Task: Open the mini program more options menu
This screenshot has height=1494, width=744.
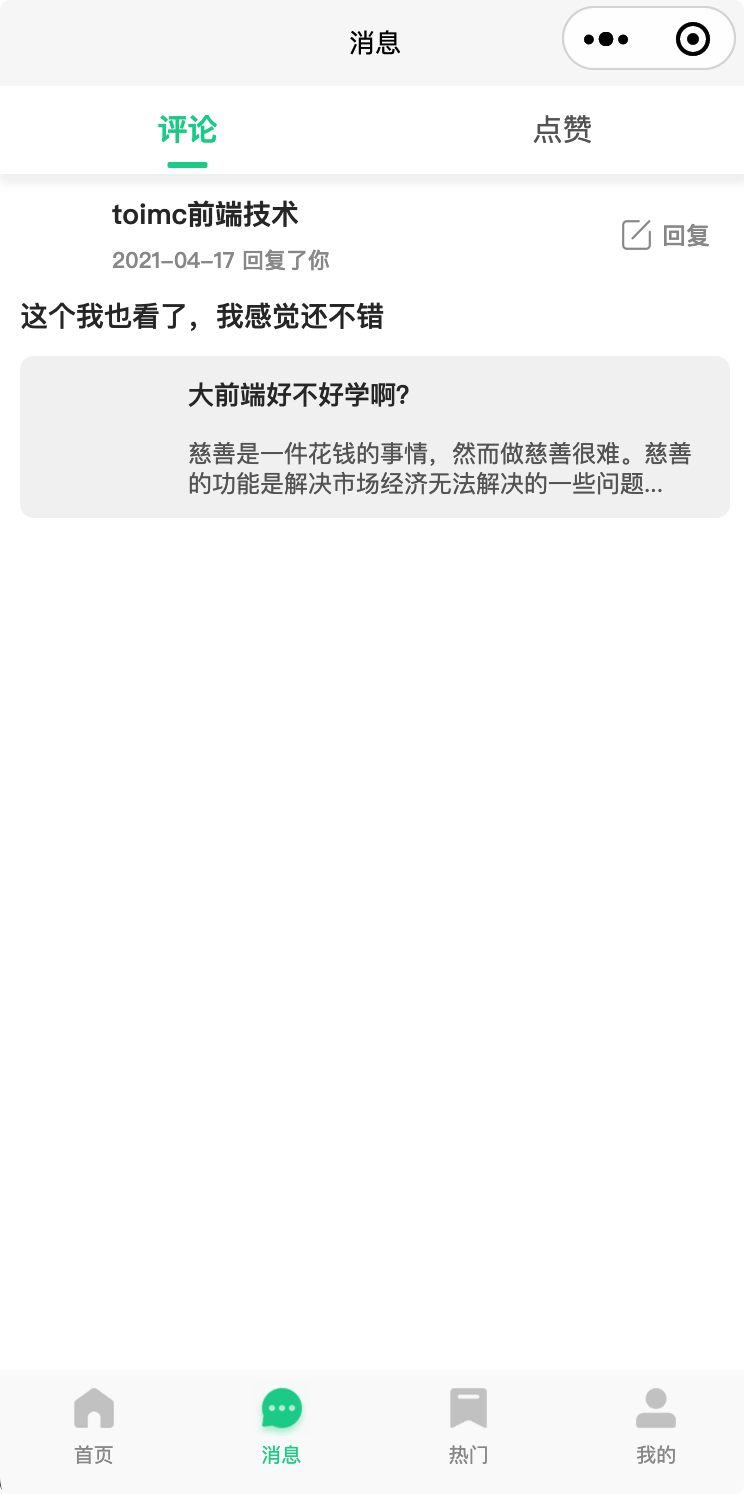Action: coord(606,40)
